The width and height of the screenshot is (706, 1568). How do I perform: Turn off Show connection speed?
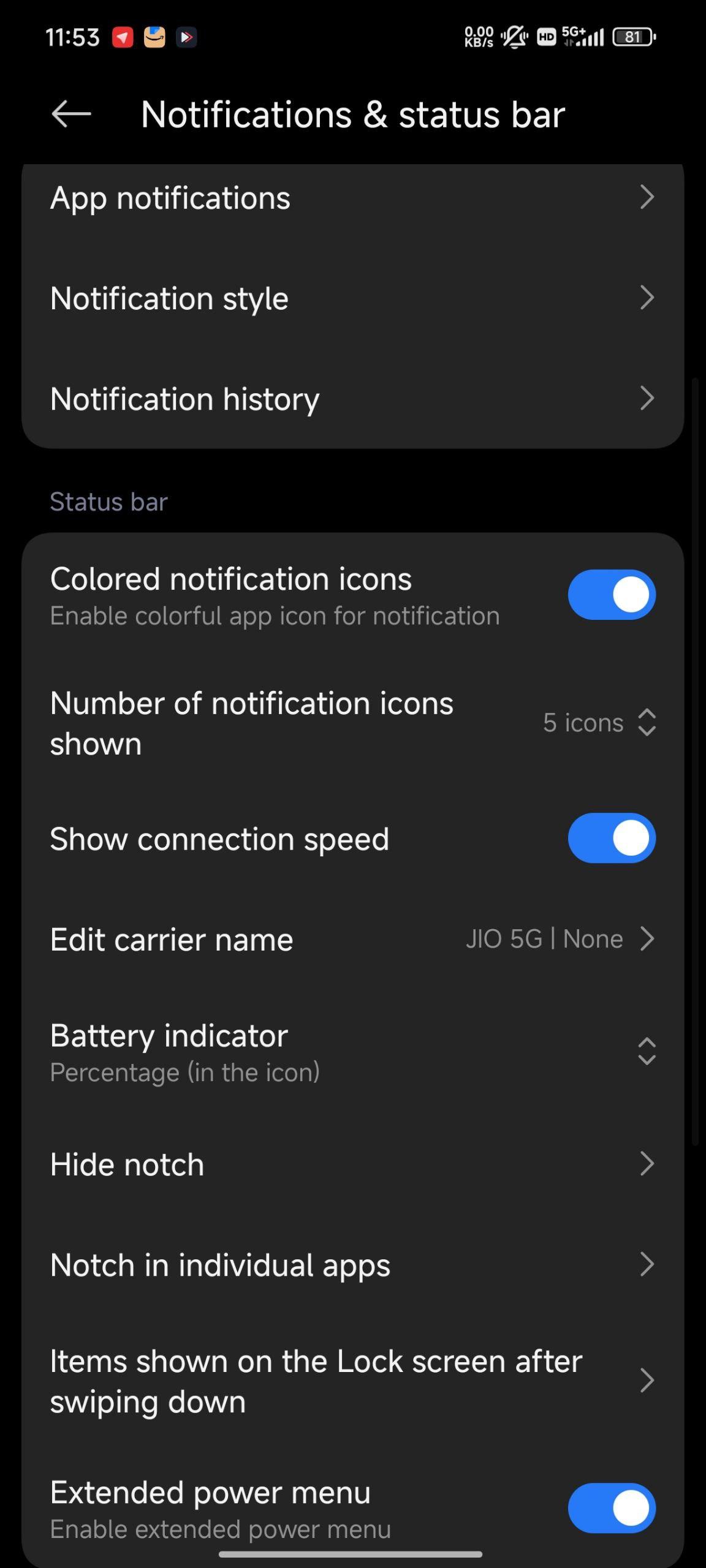coord(612,838)
